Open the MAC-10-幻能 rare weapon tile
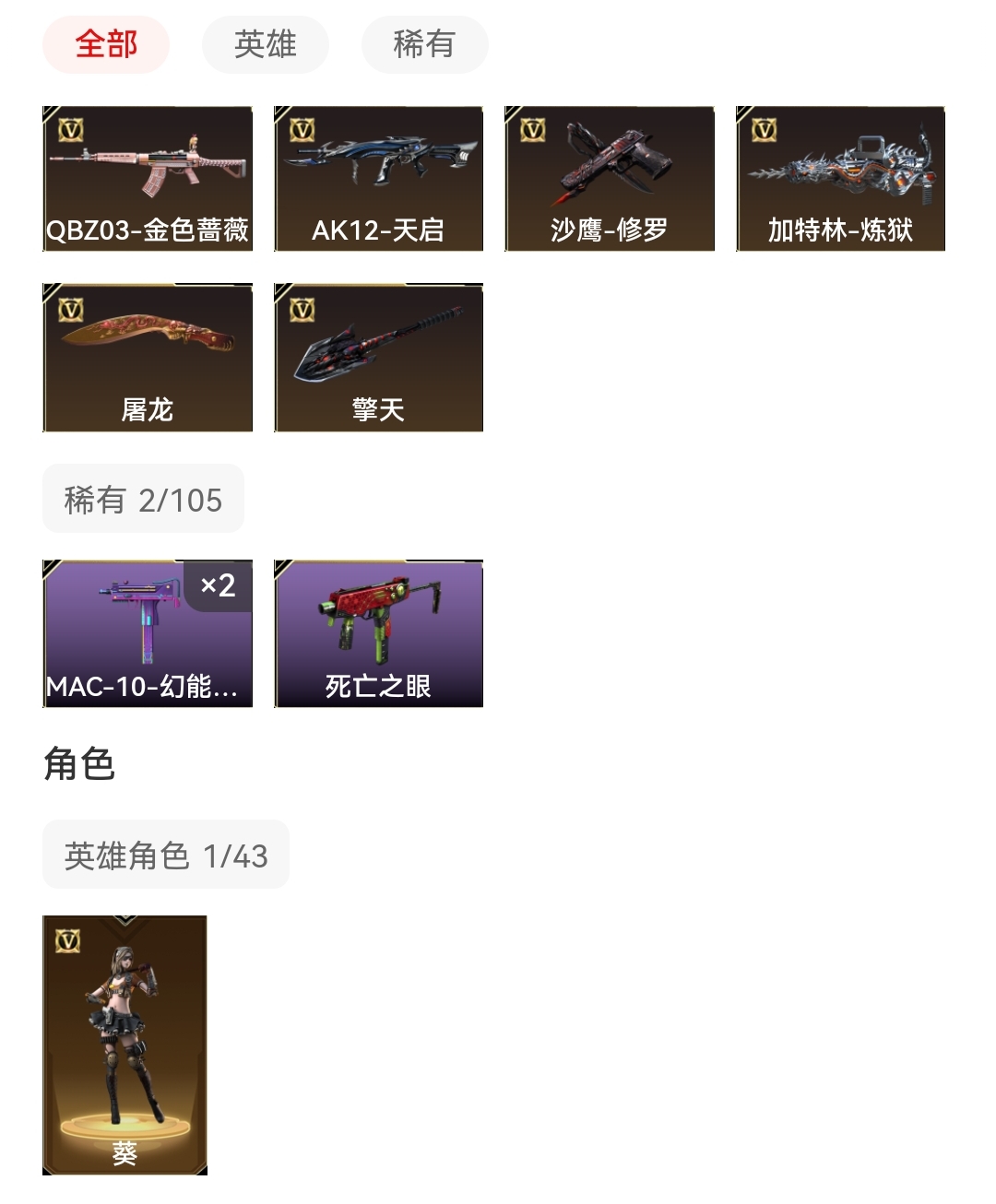Image resolution: width=996 pixels, height=1204 pixels. point(148,634)
